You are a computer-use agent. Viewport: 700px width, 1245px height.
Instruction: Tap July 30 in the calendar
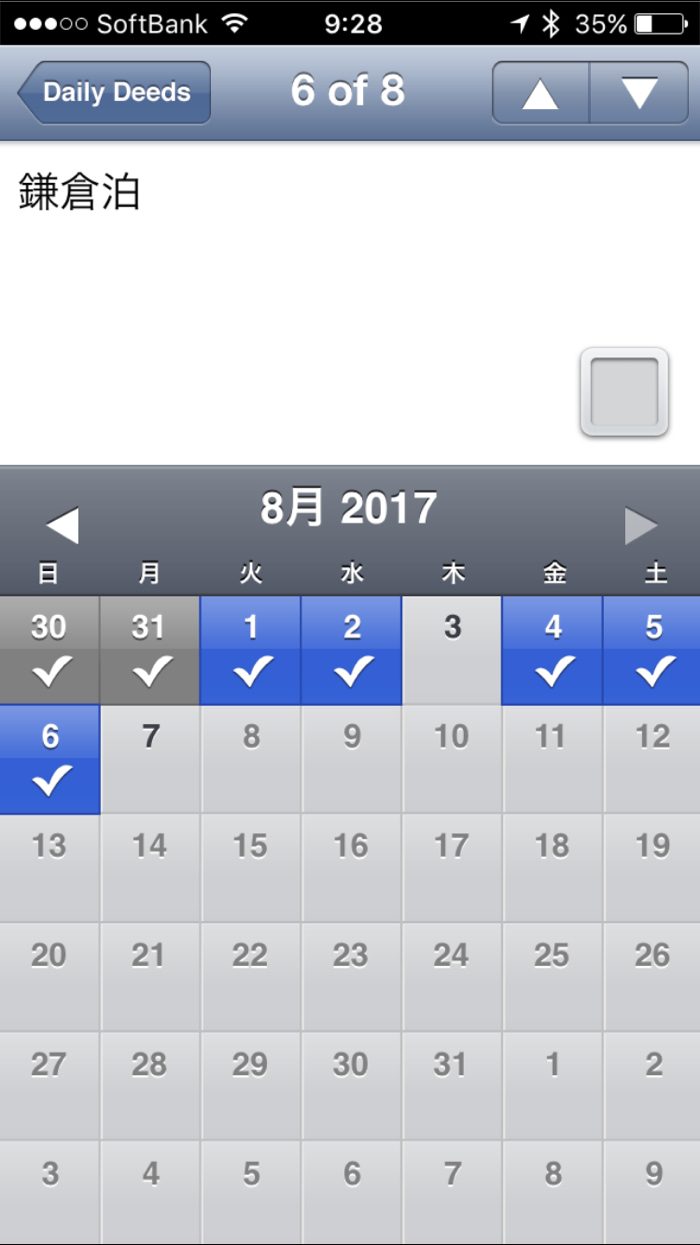click(x=49, y=650)
